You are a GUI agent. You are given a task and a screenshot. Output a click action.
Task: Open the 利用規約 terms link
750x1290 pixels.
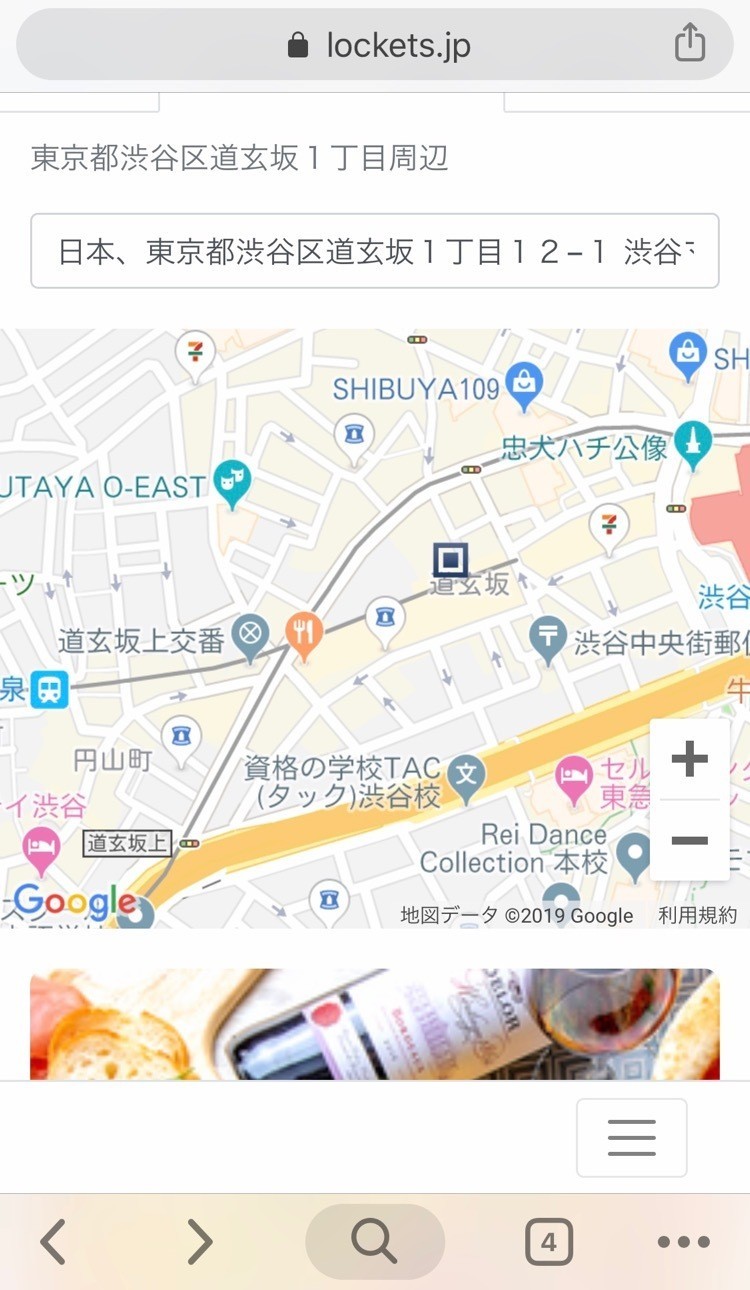tap(697, 915)
